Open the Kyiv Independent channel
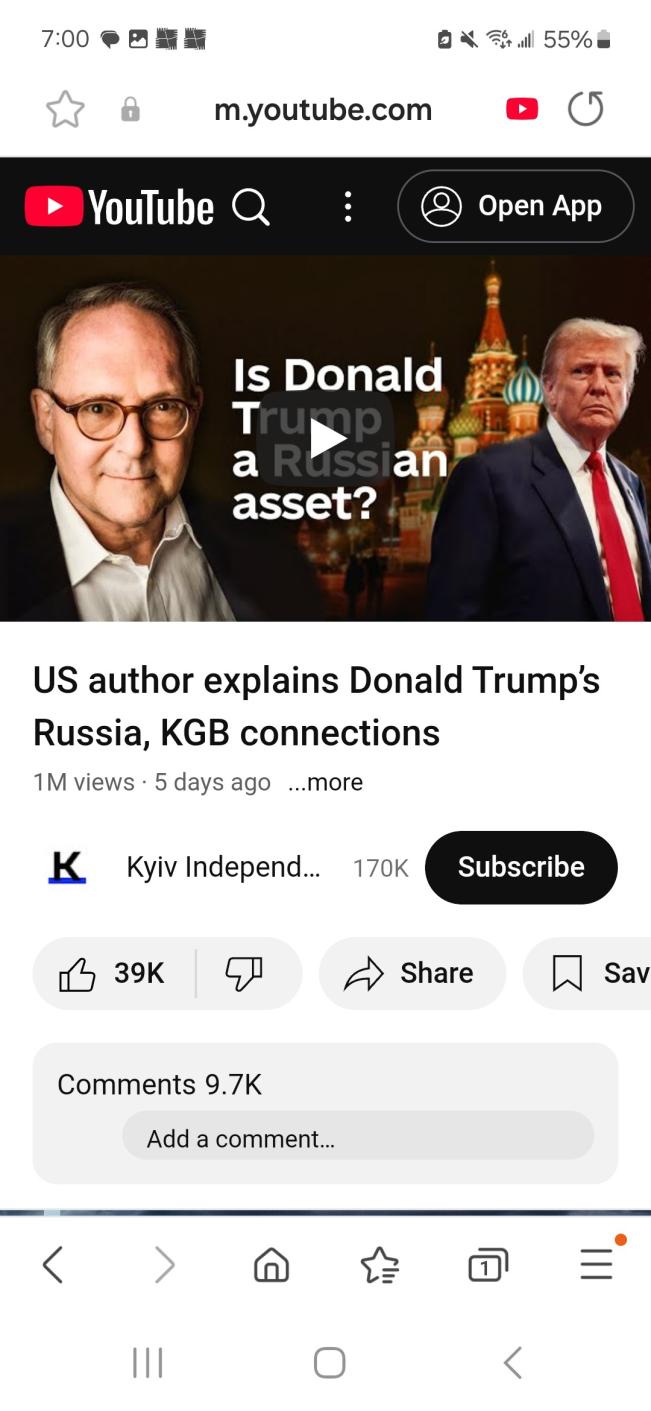The width and height of the screenshot is (651, 1411). coord(222,867)
